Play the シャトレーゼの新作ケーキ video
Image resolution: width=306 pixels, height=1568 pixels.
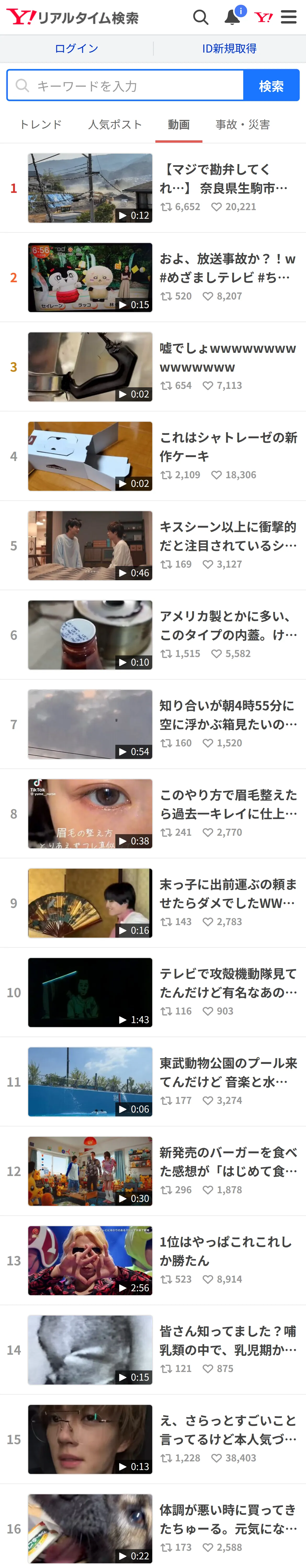(x=153, y=457)
